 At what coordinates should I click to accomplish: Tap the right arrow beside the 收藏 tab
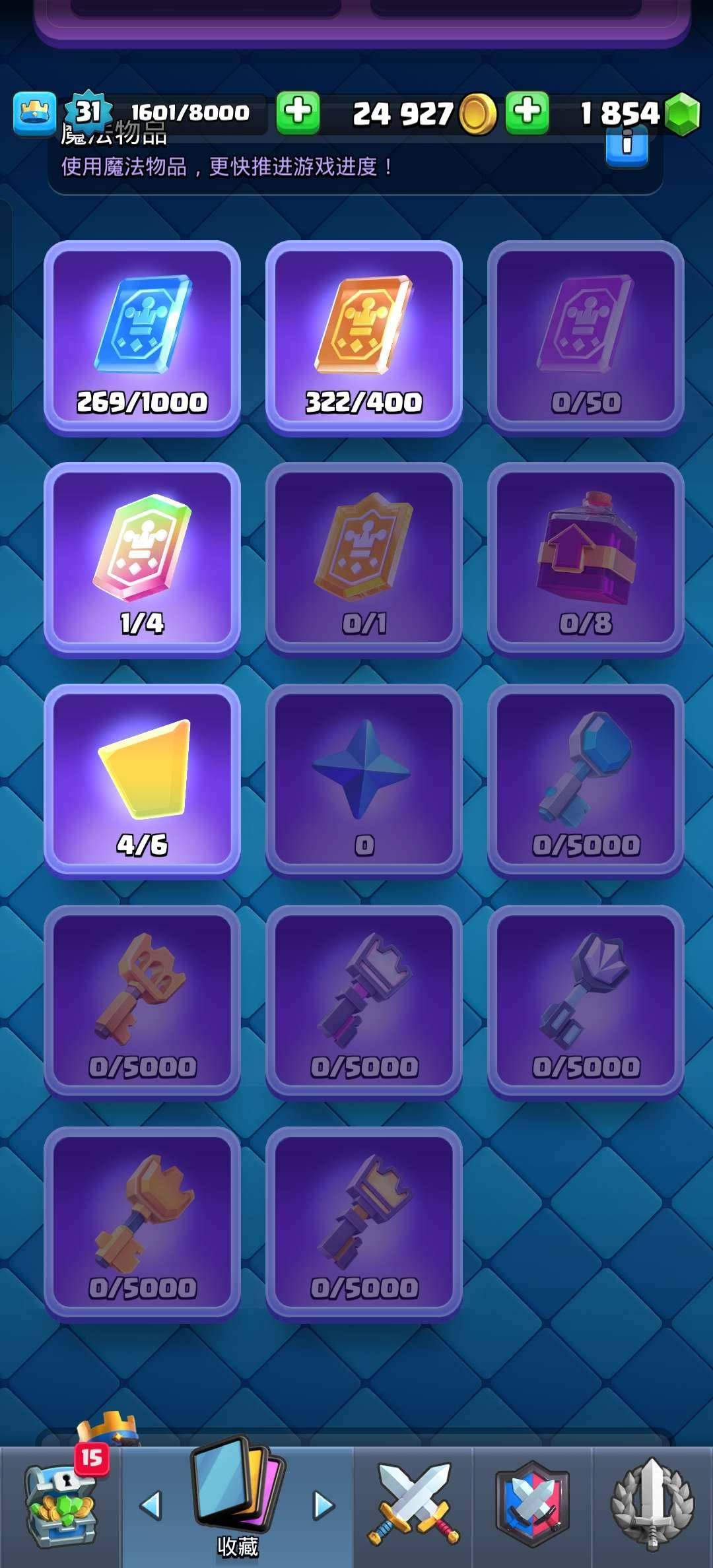click(323, 1506)
